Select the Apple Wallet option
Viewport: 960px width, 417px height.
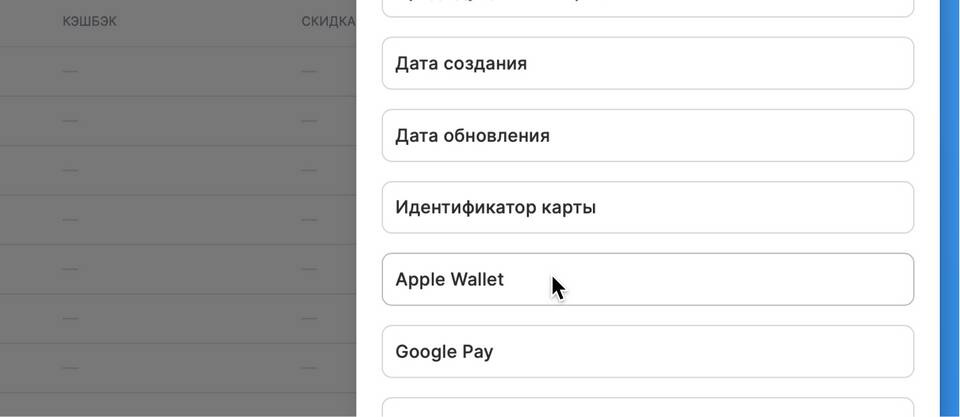pos(647,279)
